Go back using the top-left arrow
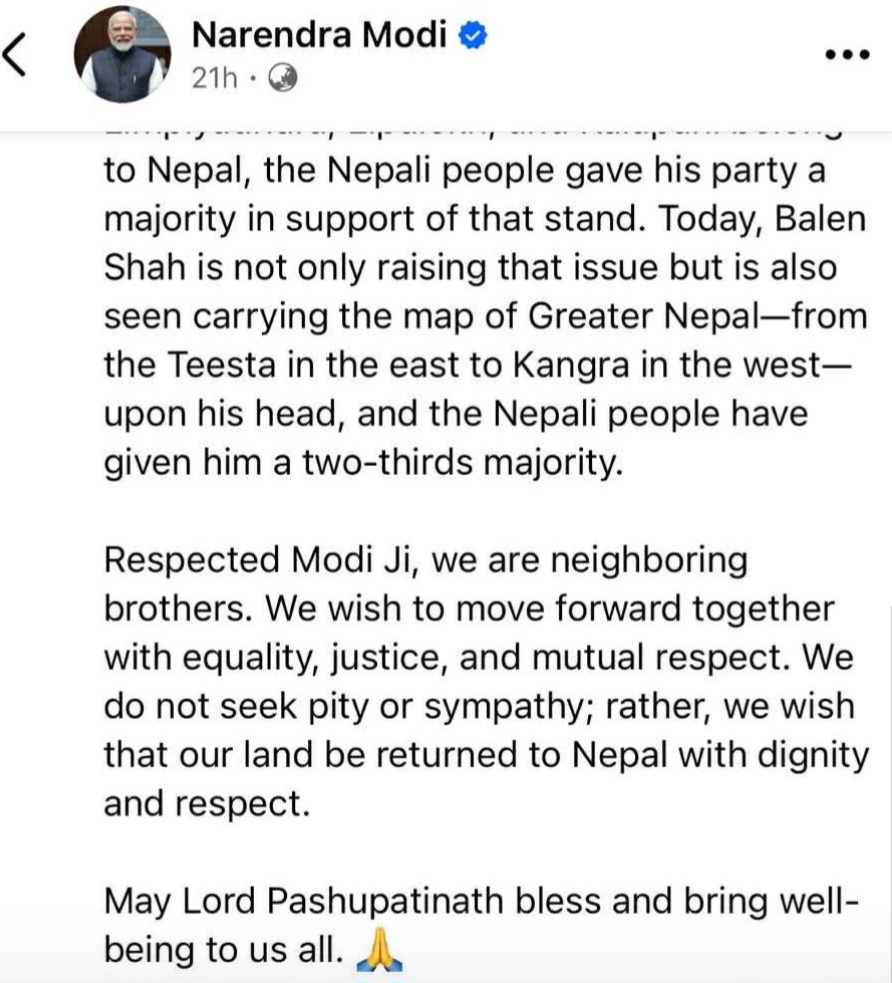This screenshot has height=983, width=892. click(14, 57)
